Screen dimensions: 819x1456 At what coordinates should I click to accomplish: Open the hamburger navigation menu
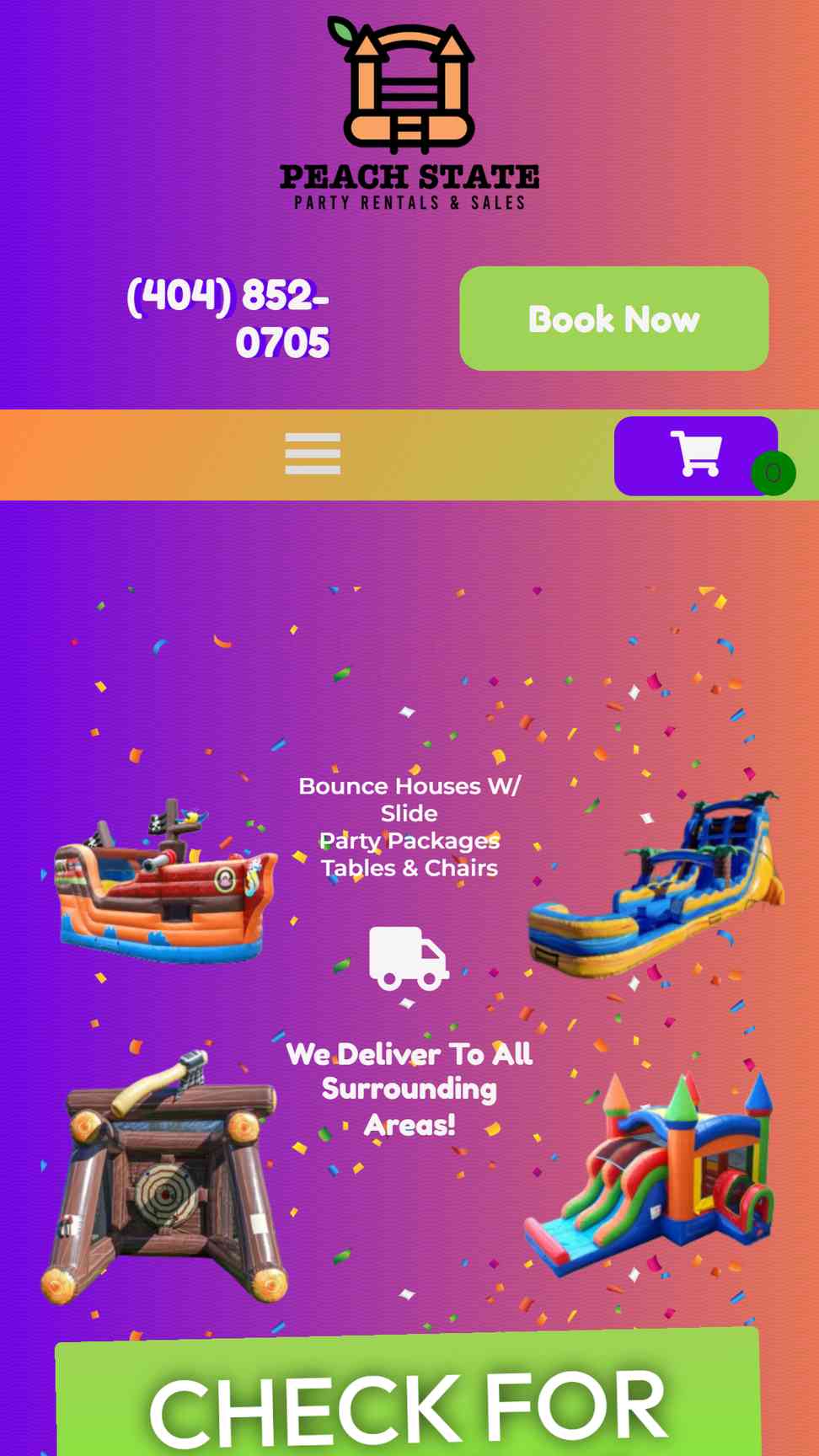313,454
